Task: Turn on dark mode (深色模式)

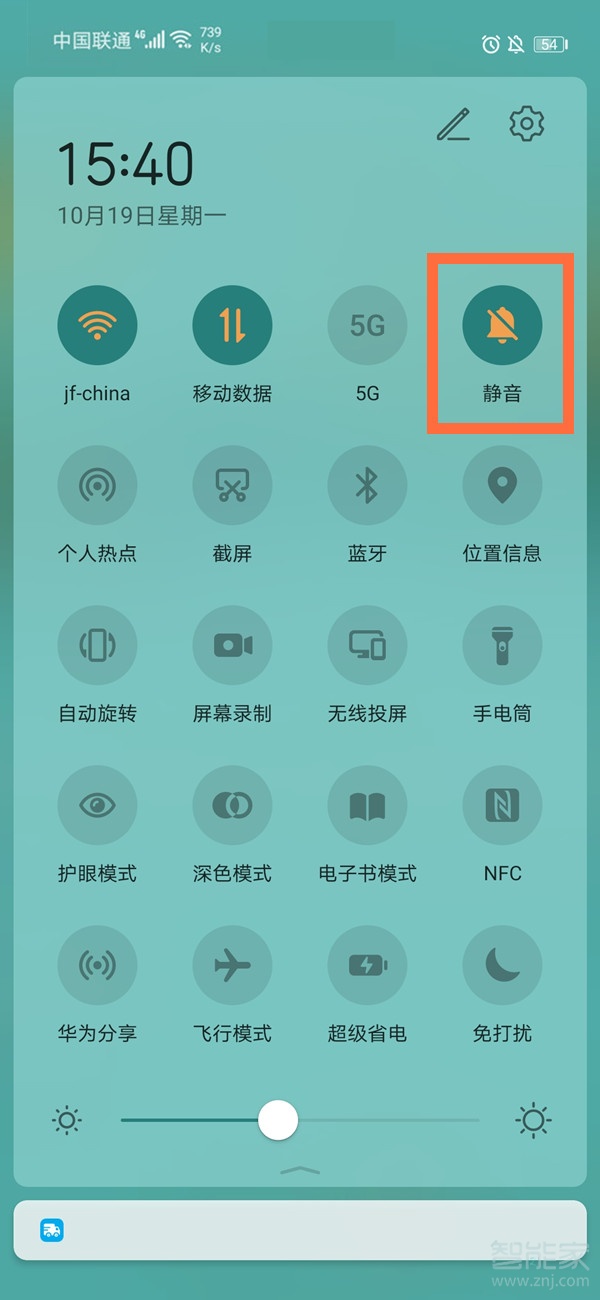Action: coord(232,805)
